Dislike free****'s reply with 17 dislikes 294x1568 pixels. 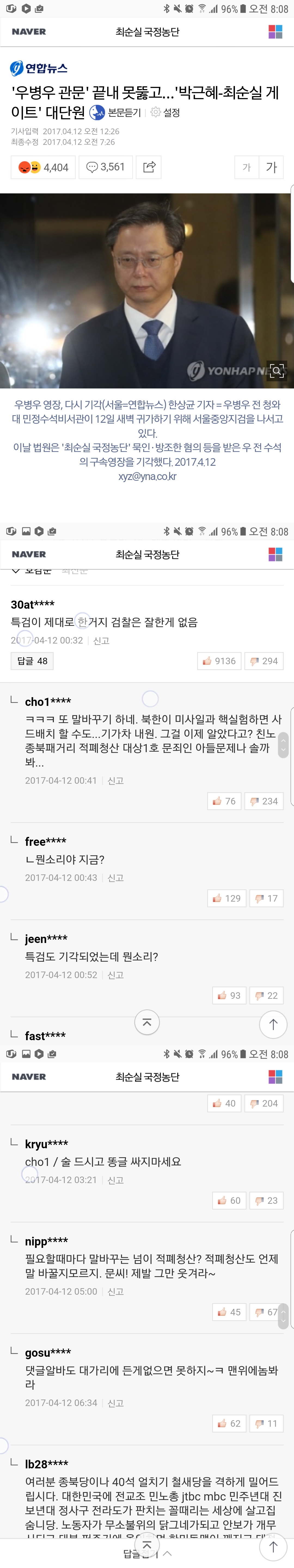coord(267,898)
